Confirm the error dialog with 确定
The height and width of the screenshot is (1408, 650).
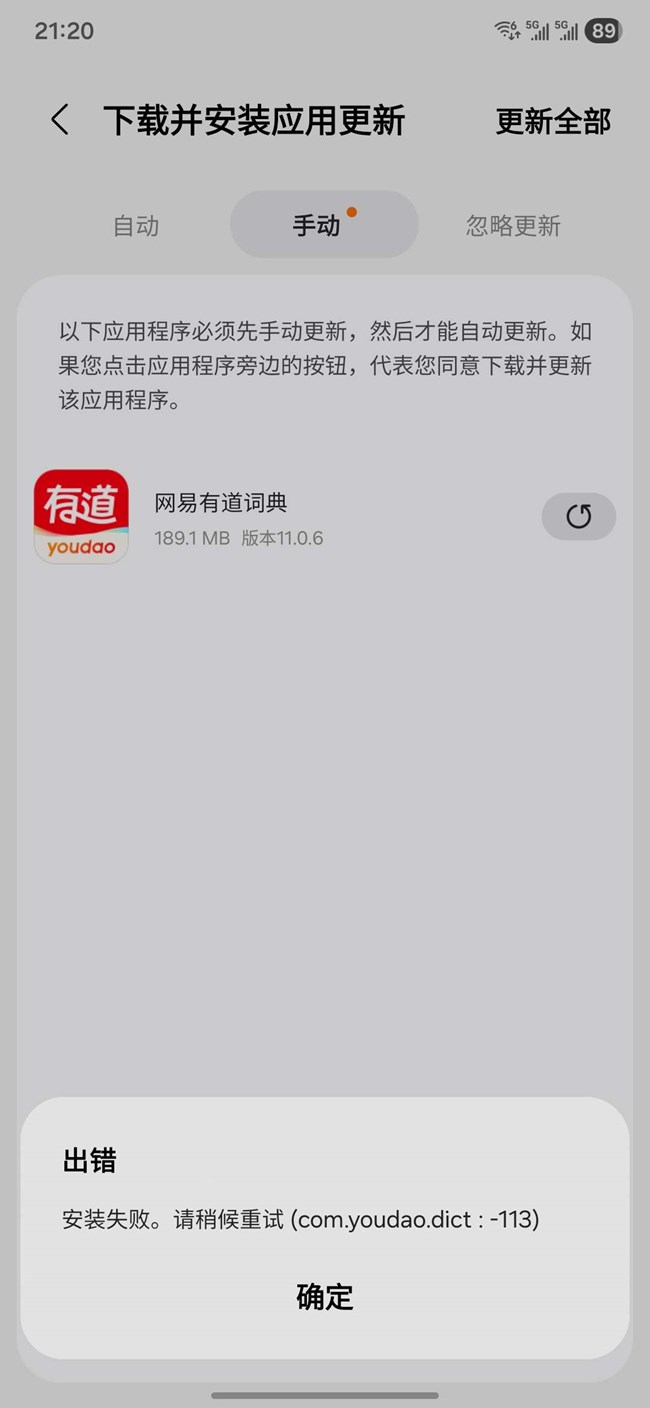click(325, 1297)
